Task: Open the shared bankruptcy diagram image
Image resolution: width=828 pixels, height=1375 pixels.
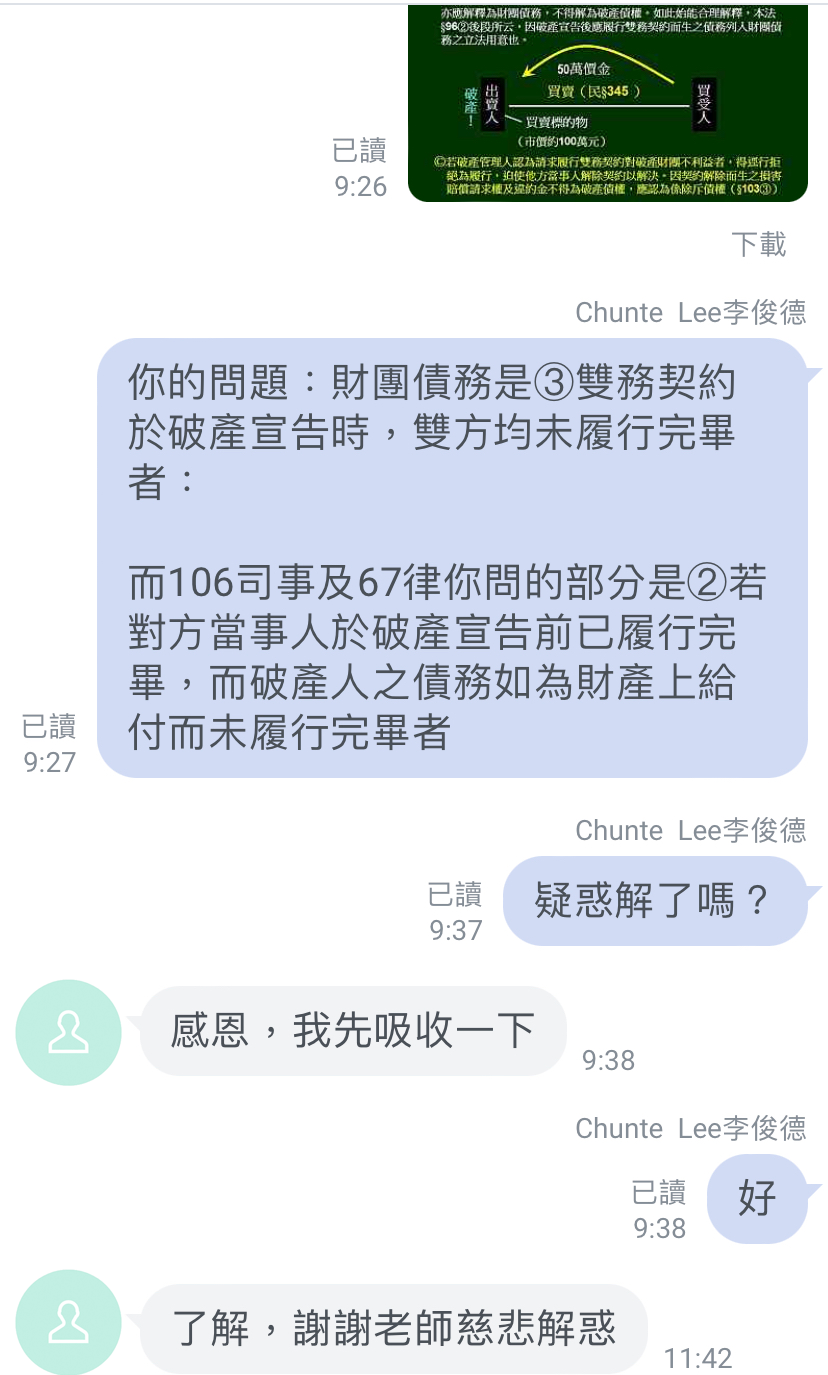Action: (x=607, y=103)
